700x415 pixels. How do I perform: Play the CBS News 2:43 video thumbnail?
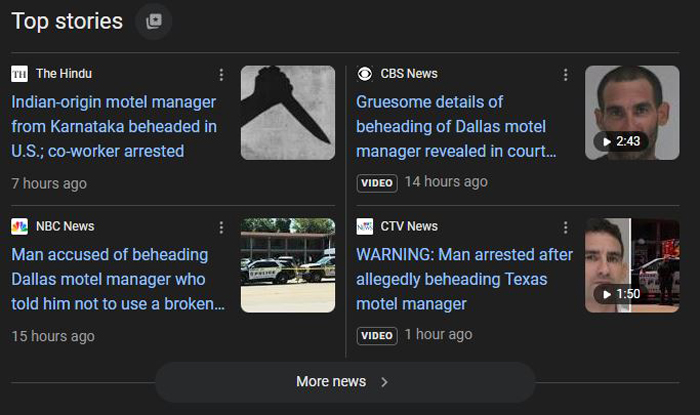[x=631, y=112]
